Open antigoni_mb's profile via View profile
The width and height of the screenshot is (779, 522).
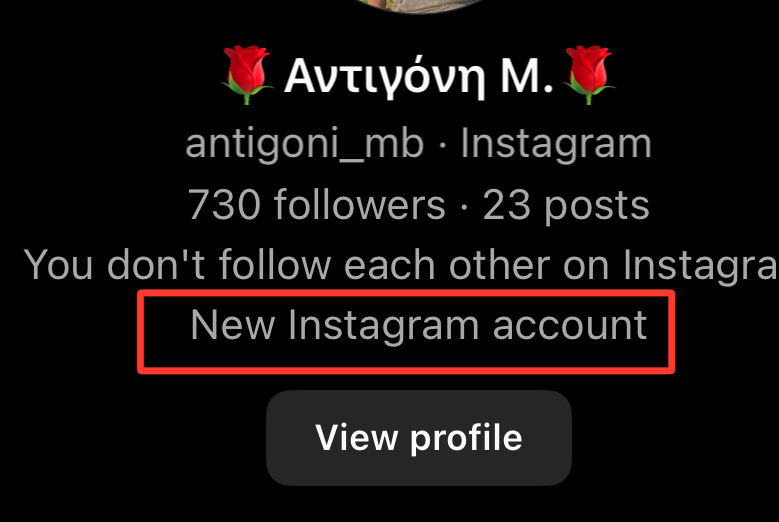[x=418, y=438]
